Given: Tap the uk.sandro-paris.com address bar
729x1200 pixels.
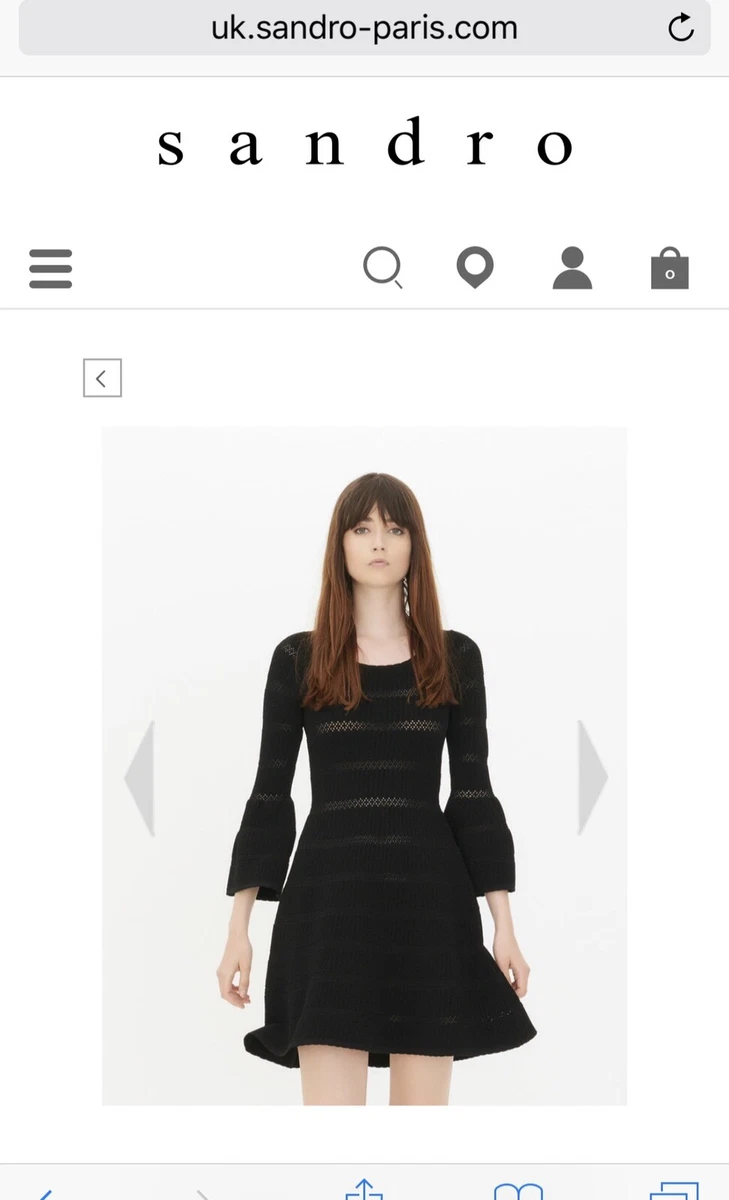Looking at the screenshot, I should (365, 28).
